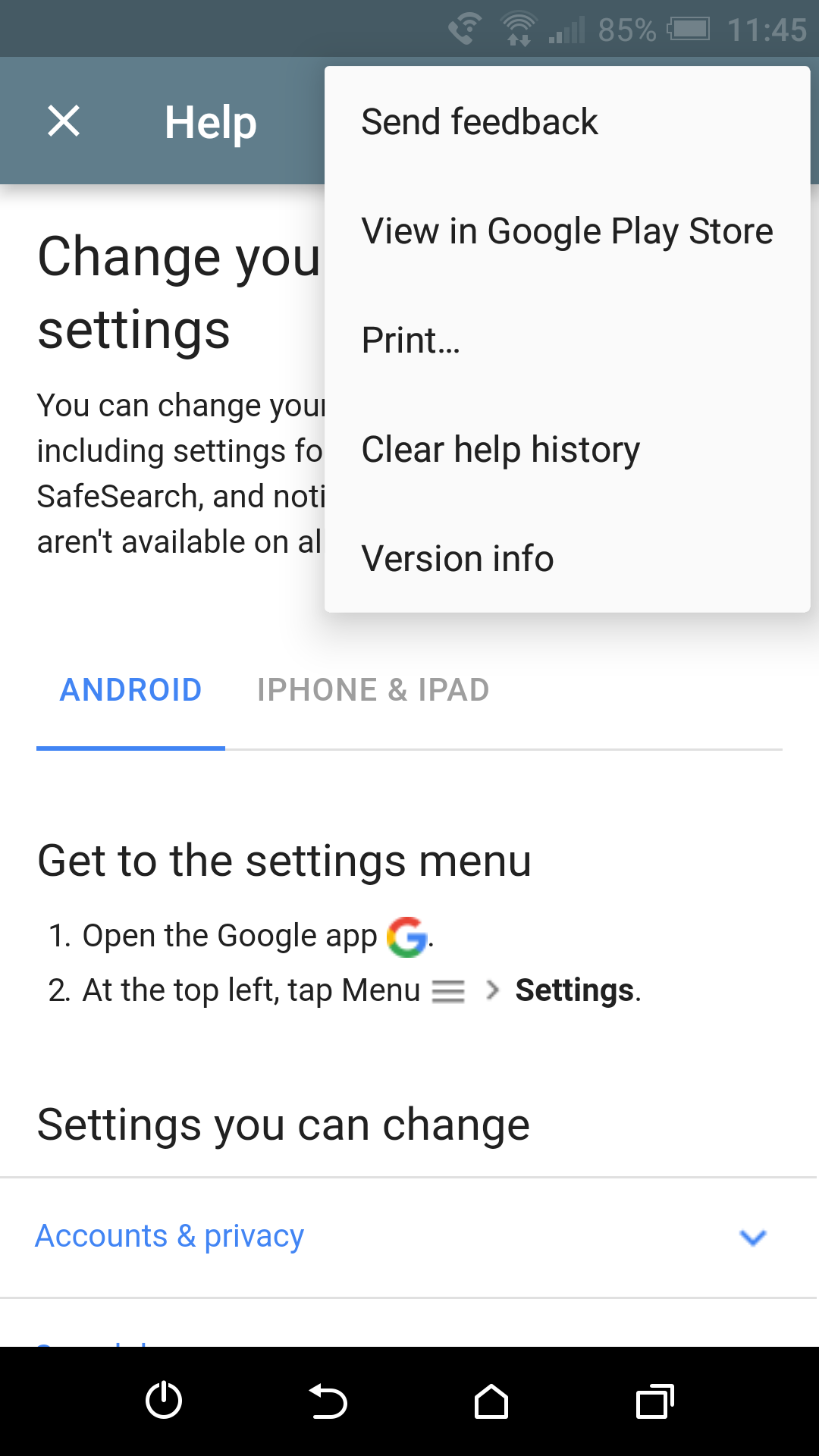Open the recent apps view
819x1456 pixels.
[655, 1401]
